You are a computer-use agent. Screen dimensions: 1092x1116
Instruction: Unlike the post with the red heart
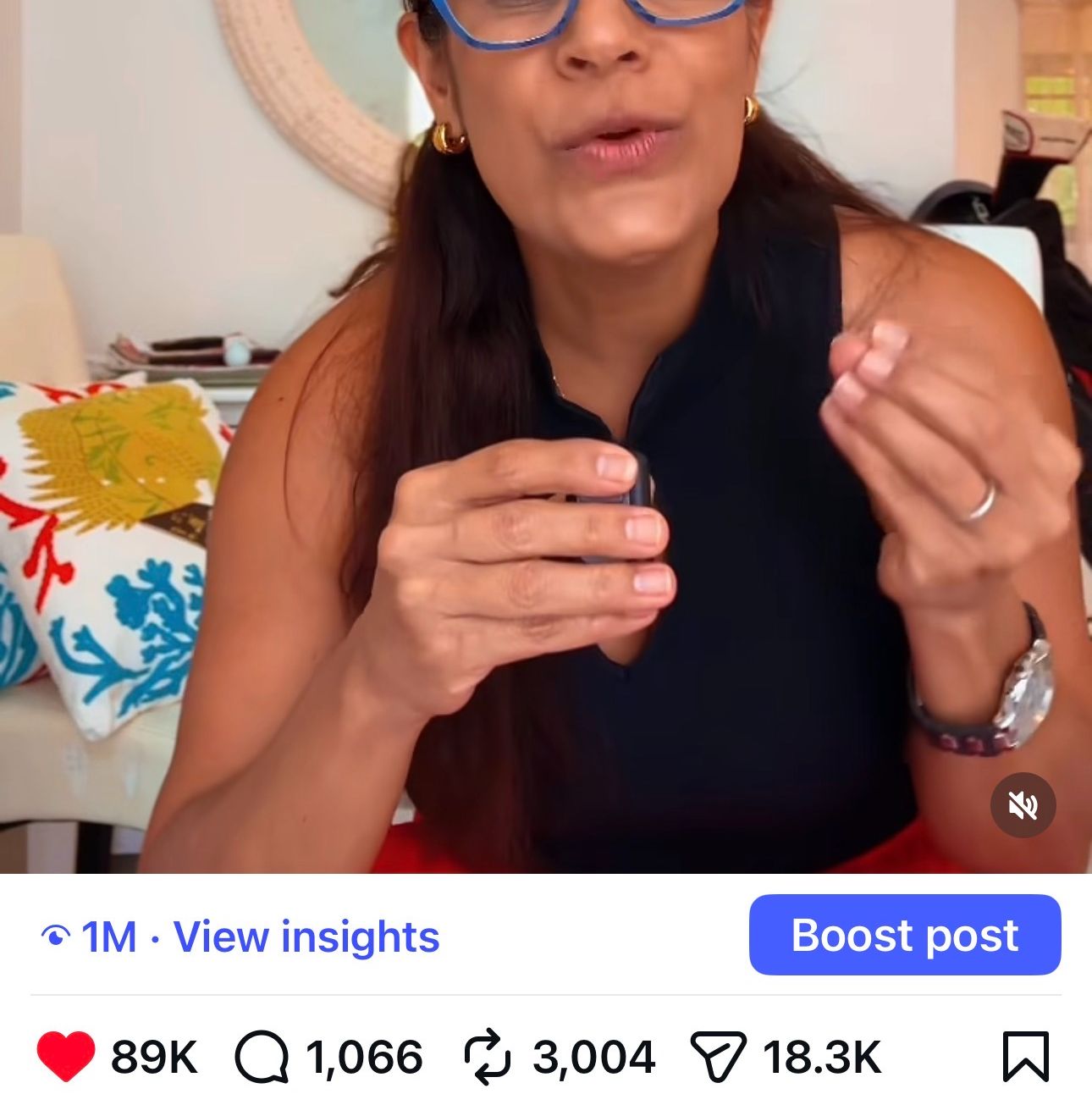(66, 1056)
